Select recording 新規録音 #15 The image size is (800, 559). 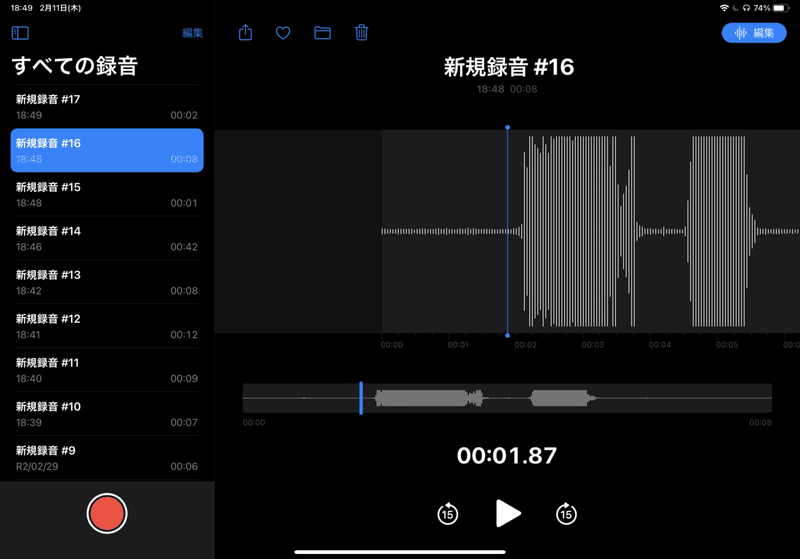[107, 194]
